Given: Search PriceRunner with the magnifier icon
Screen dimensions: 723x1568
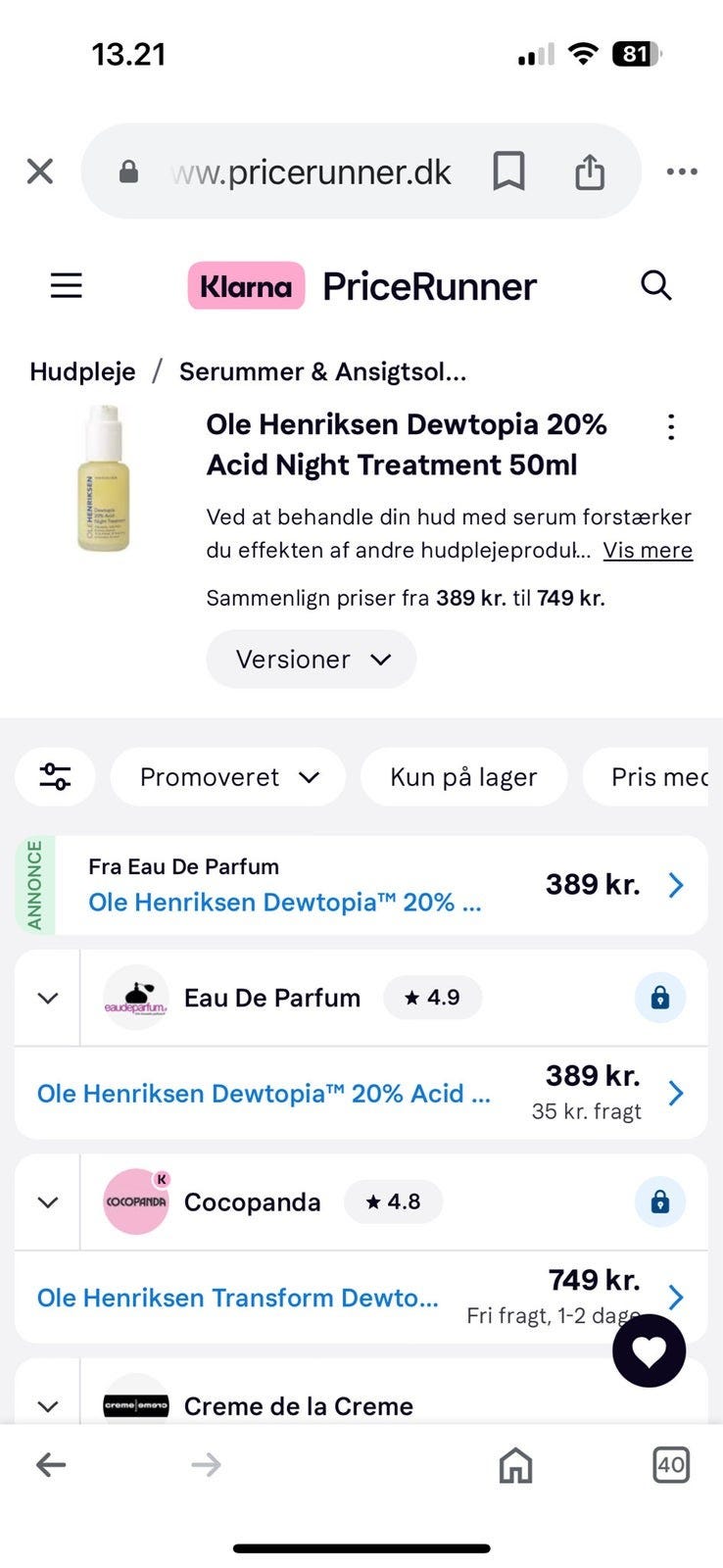Looking at the screenshot, I should (x=655, y=286).
